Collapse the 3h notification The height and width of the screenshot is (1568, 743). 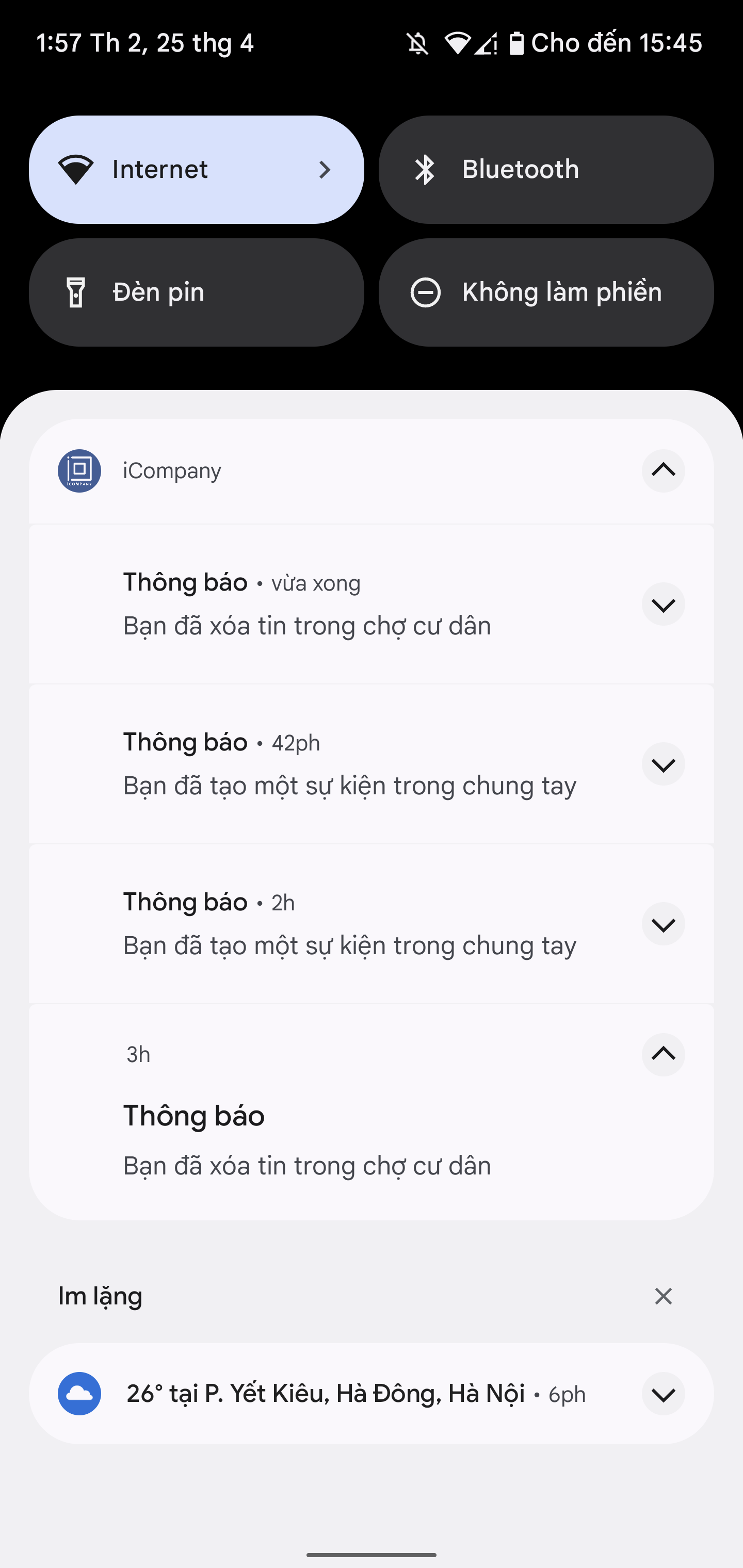663,1054
